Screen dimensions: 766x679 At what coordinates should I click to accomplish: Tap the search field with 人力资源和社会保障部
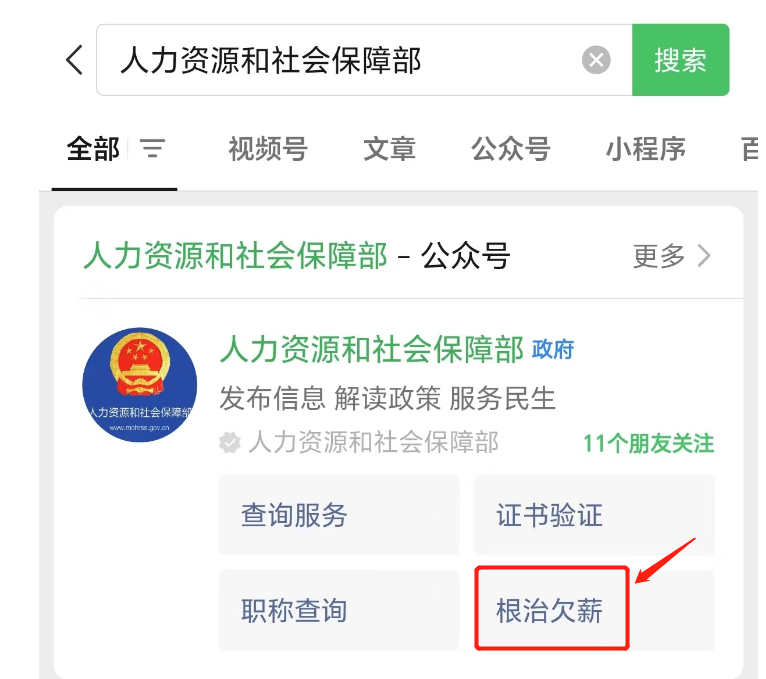[340, 60]
